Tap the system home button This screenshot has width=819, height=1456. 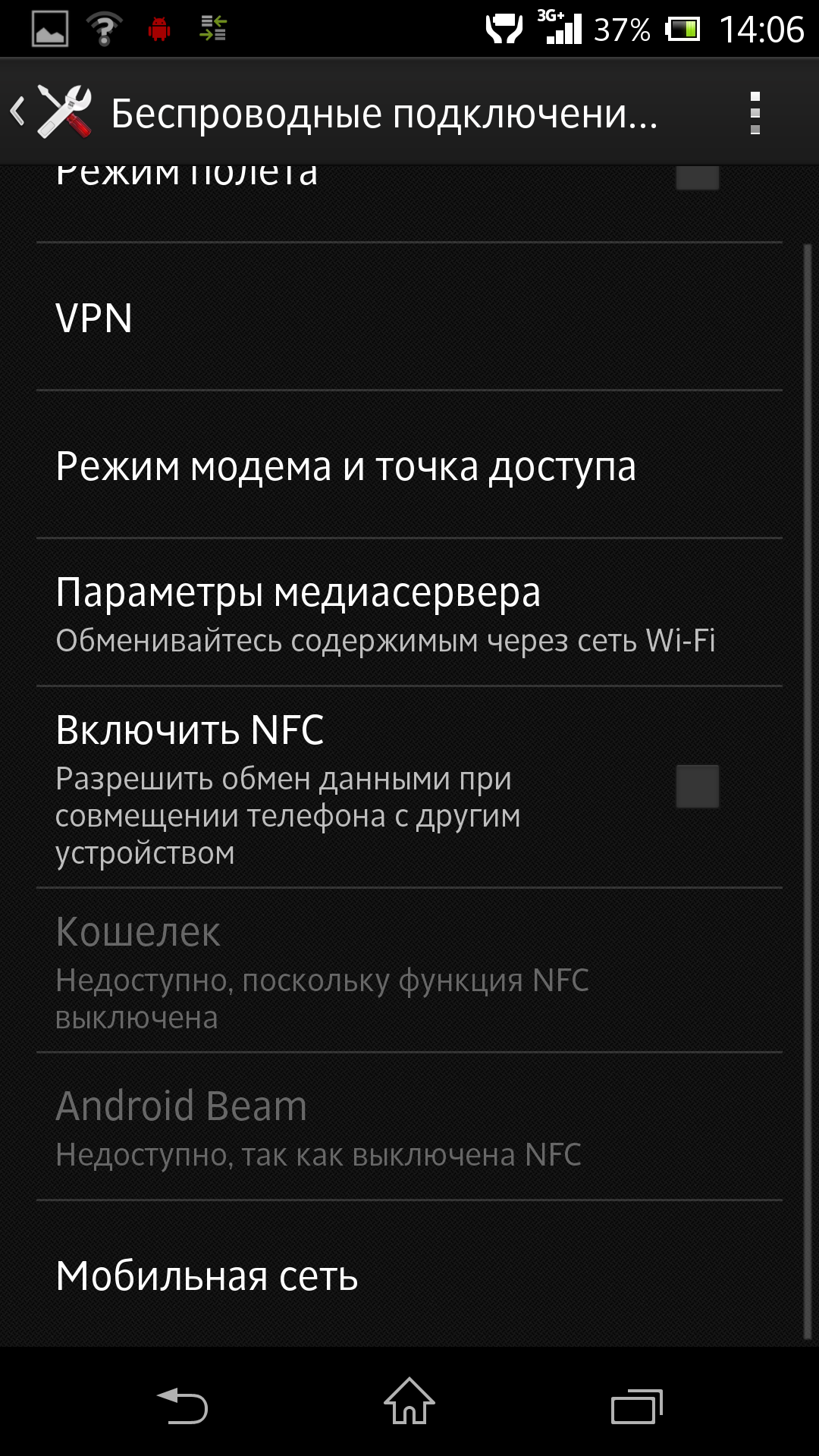[x=409, y=1402]
